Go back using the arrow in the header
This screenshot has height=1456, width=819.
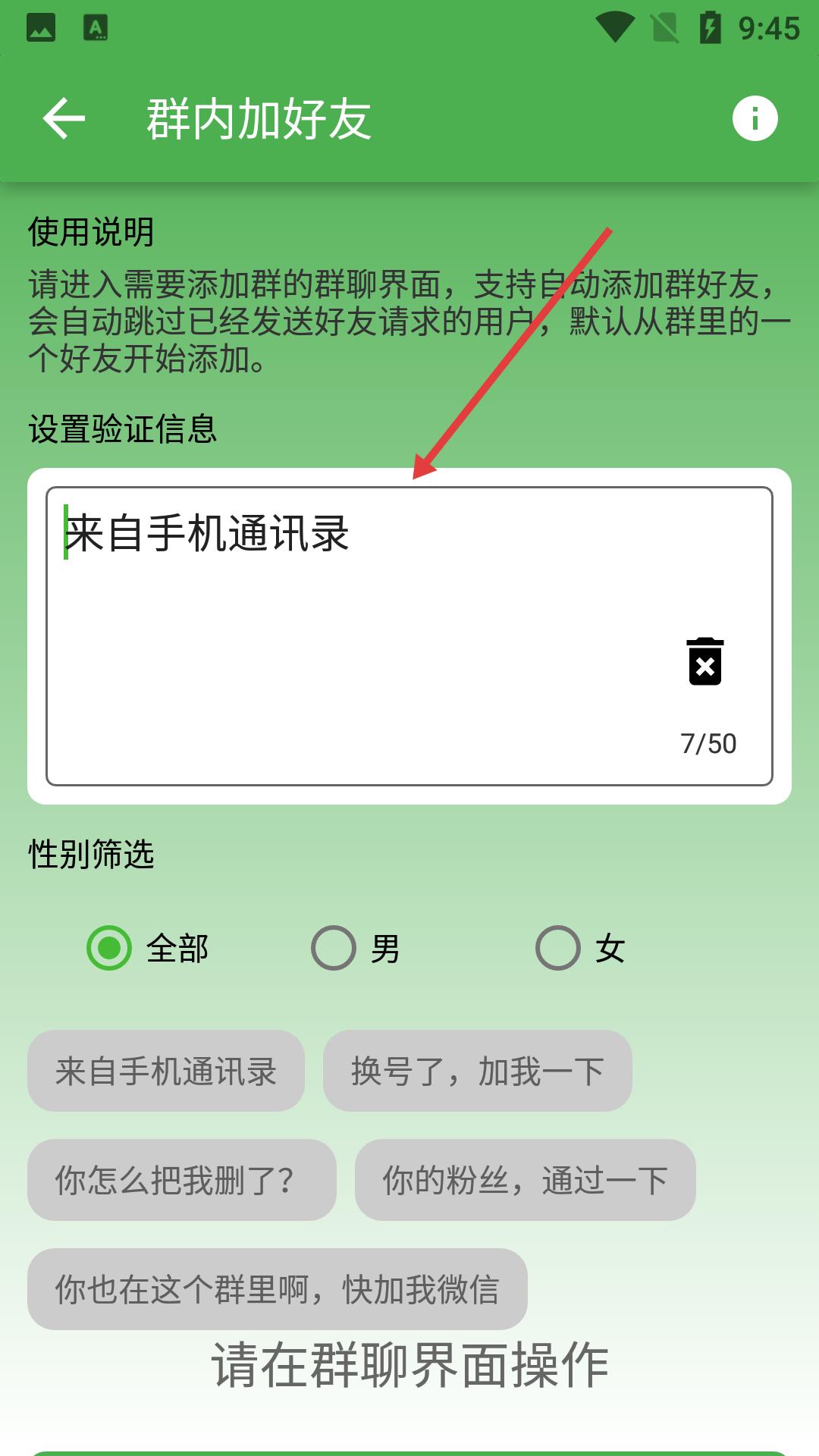64,119
